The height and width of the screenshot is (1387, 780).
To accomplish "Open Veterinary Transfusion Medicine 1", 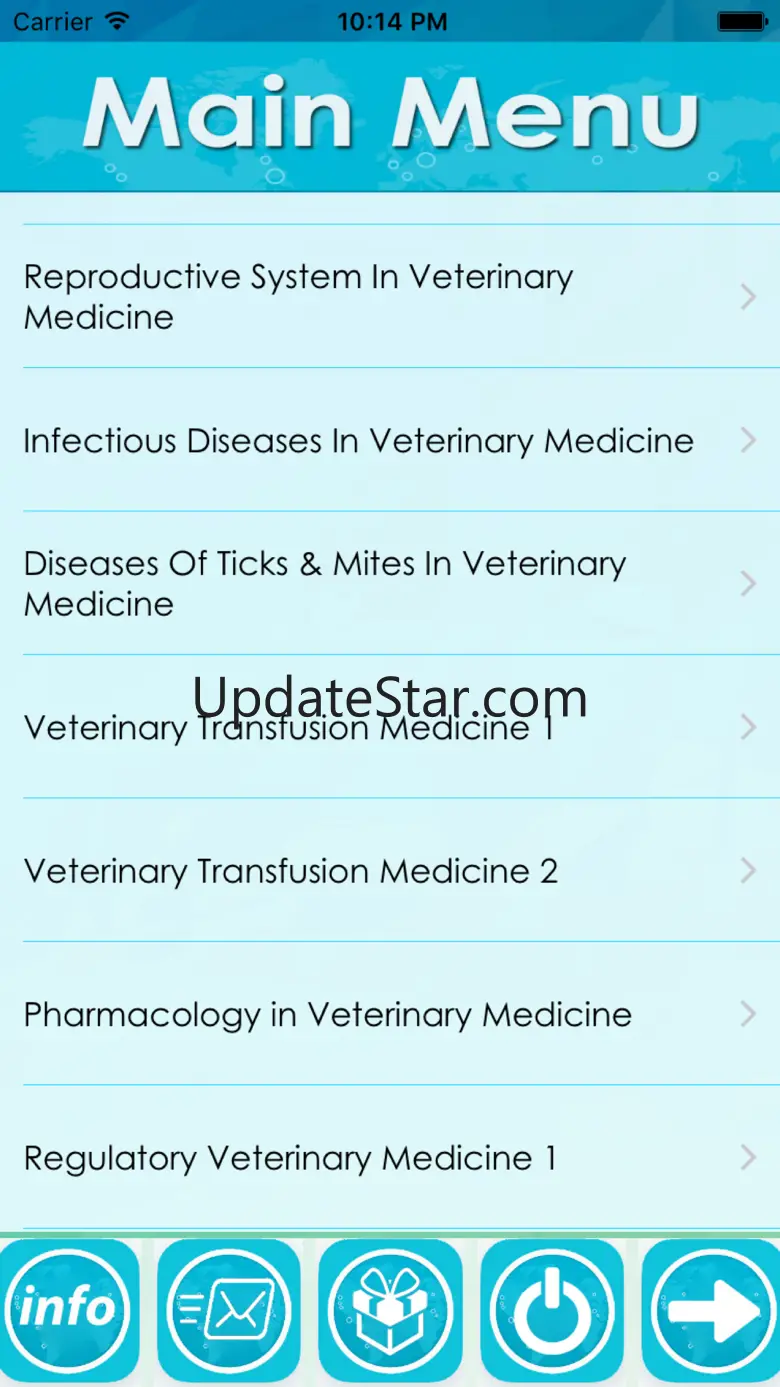I will pos(389,727).
